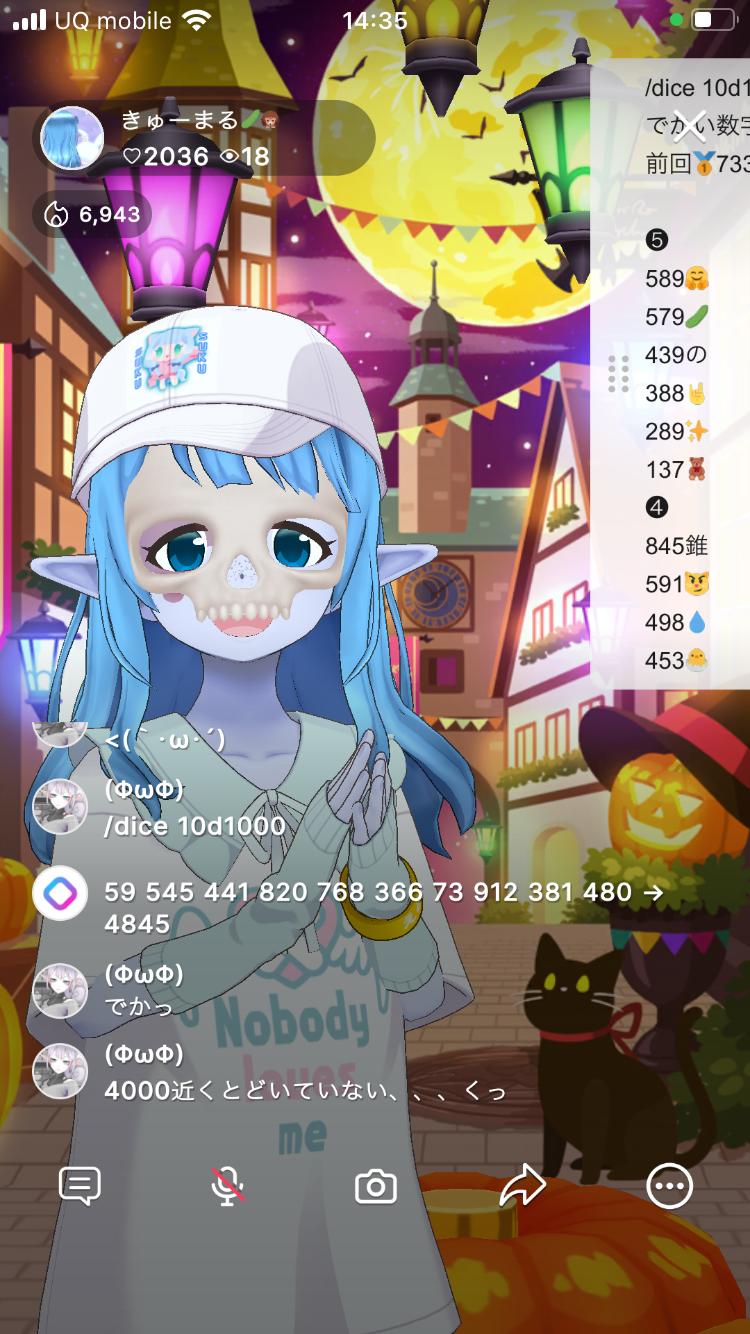Take a camera snapshot
Image resolution: width=750 pixels, height=1334 pixels.
(376, 1187)
